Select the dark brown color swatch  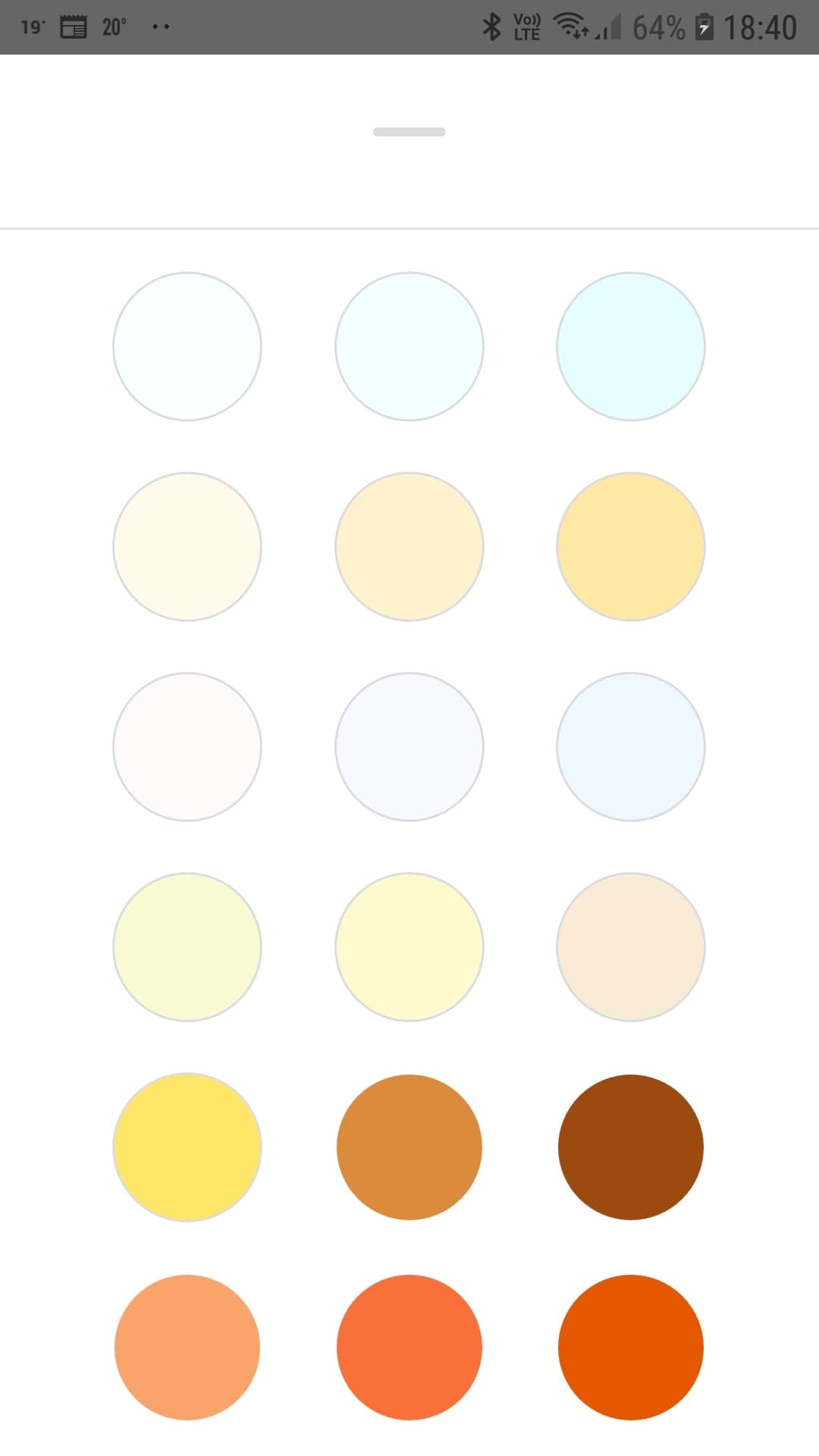point(631,1147)
